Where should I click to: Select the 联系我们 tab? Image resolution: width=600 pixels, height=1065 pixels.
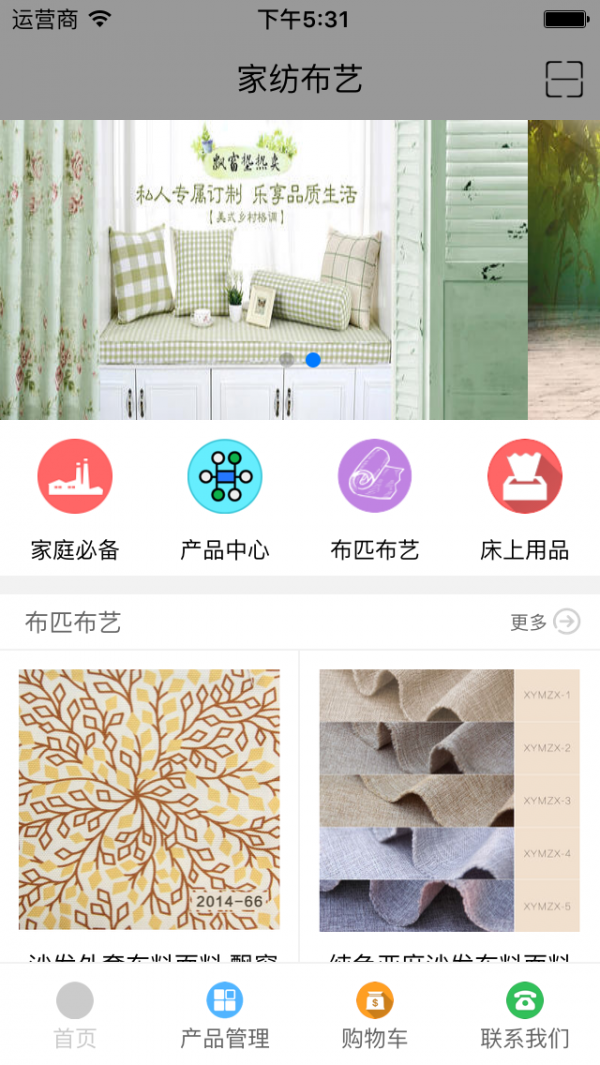[x=525, y=1015]
